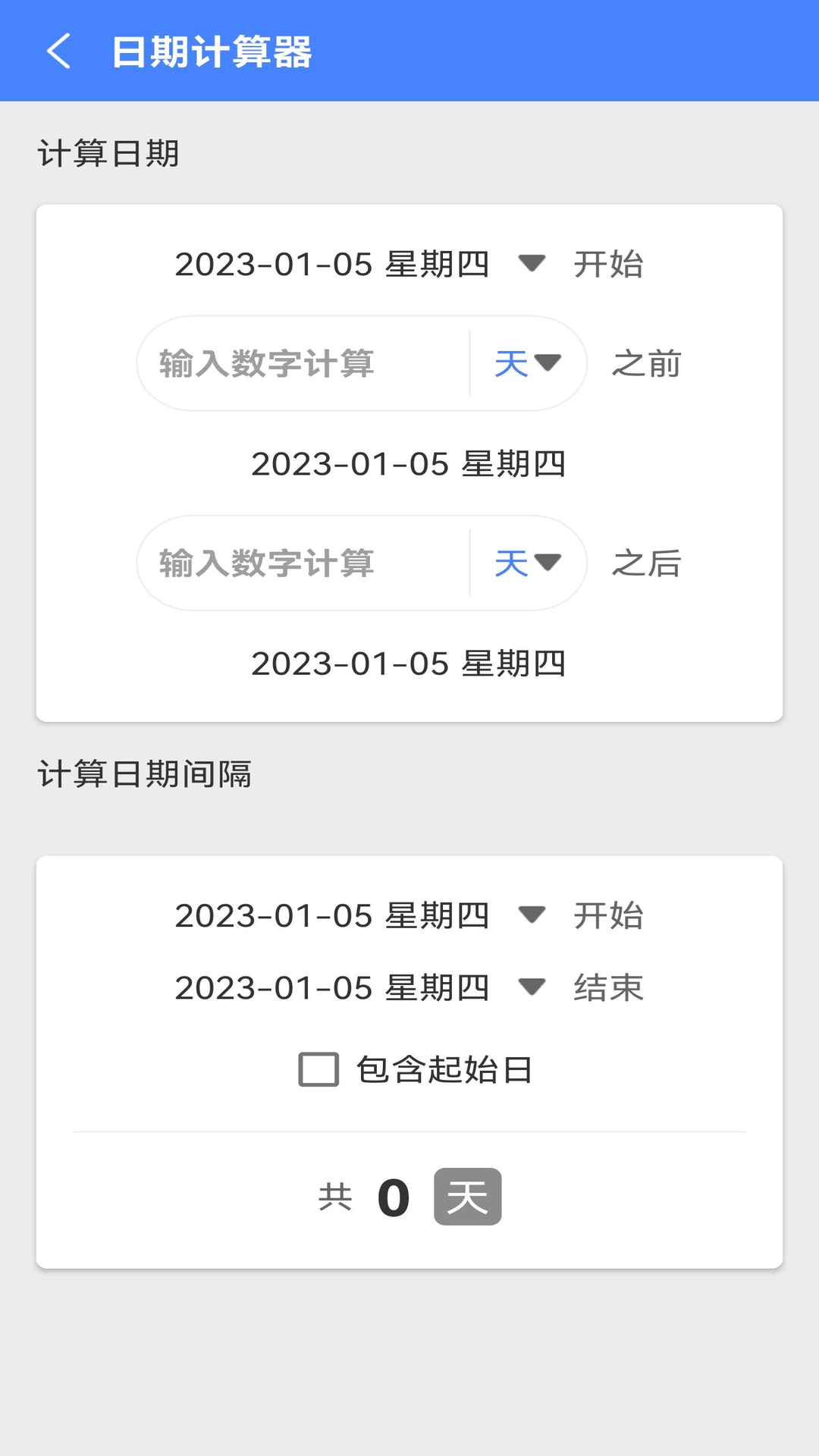Expand the 结束 date selector
The width and height of the screenshot is (819, 1456).
(x=531, y=987)
